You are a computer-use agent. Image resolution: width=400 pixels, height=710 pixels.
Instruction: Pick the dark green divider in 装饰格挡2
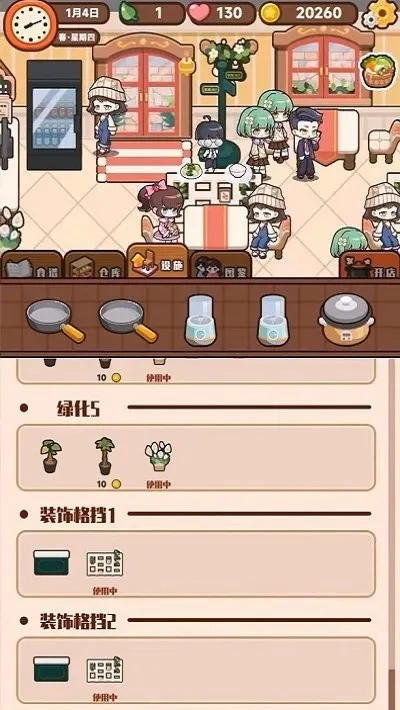click(52, 669)
